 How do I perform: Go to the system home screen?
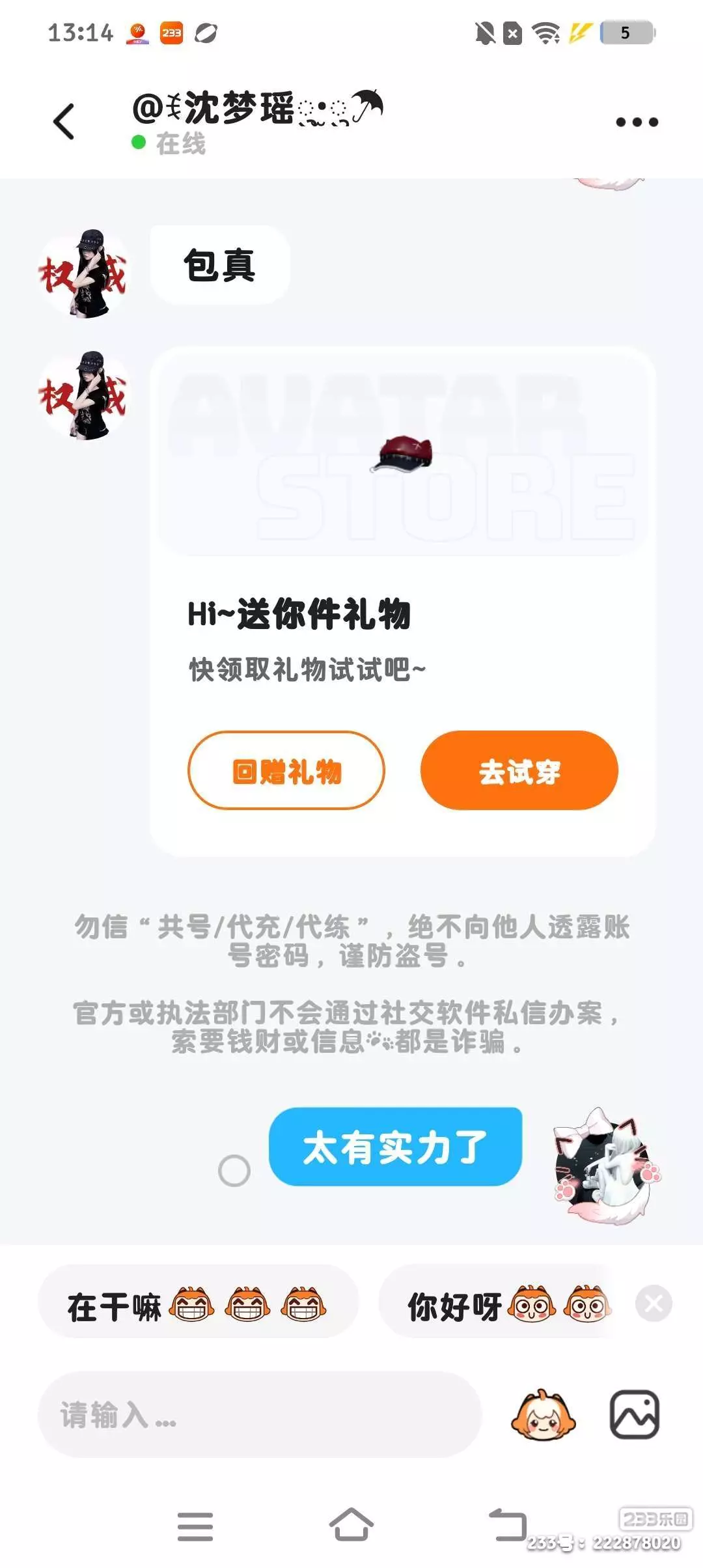(x=351, y=1525)
